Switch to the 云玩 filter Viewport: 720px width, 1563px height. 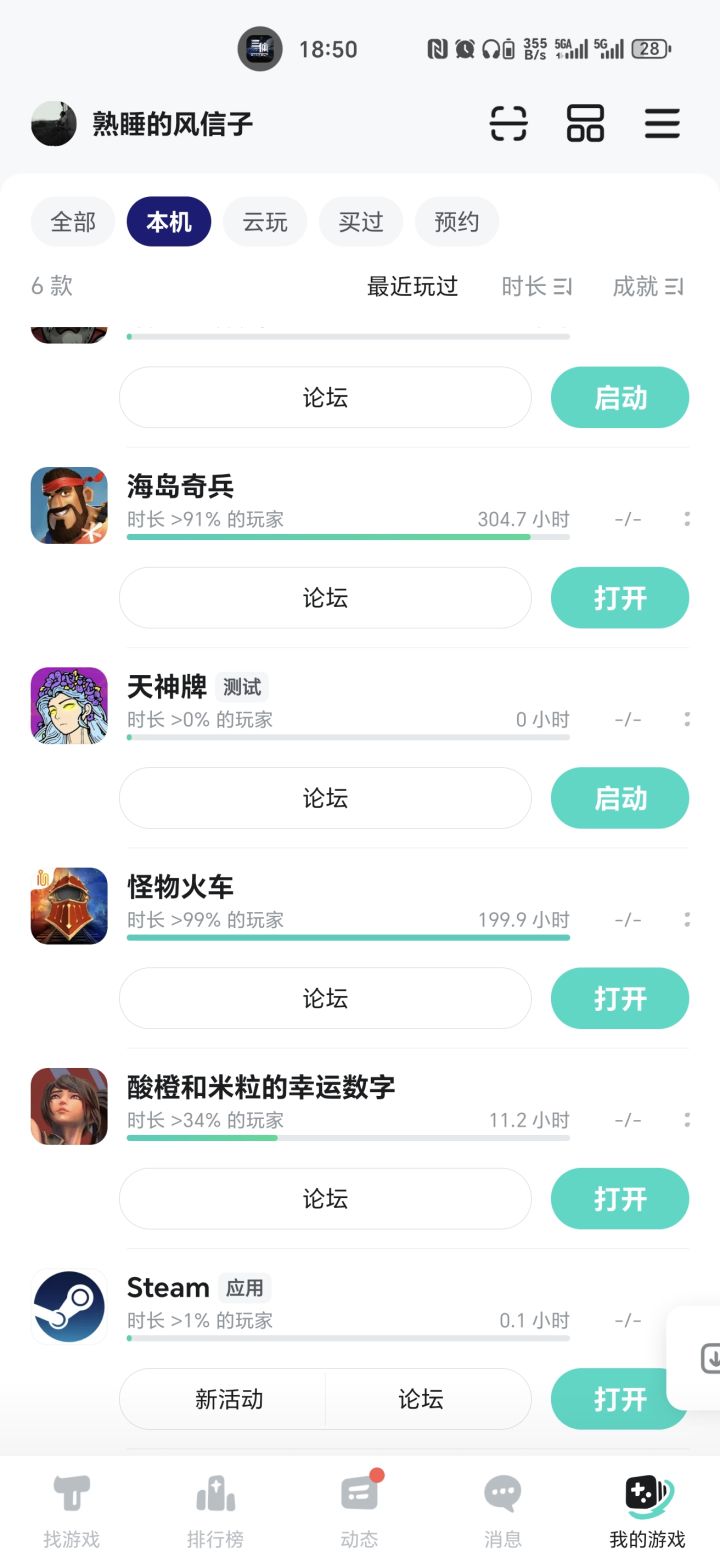pos(265,222)
